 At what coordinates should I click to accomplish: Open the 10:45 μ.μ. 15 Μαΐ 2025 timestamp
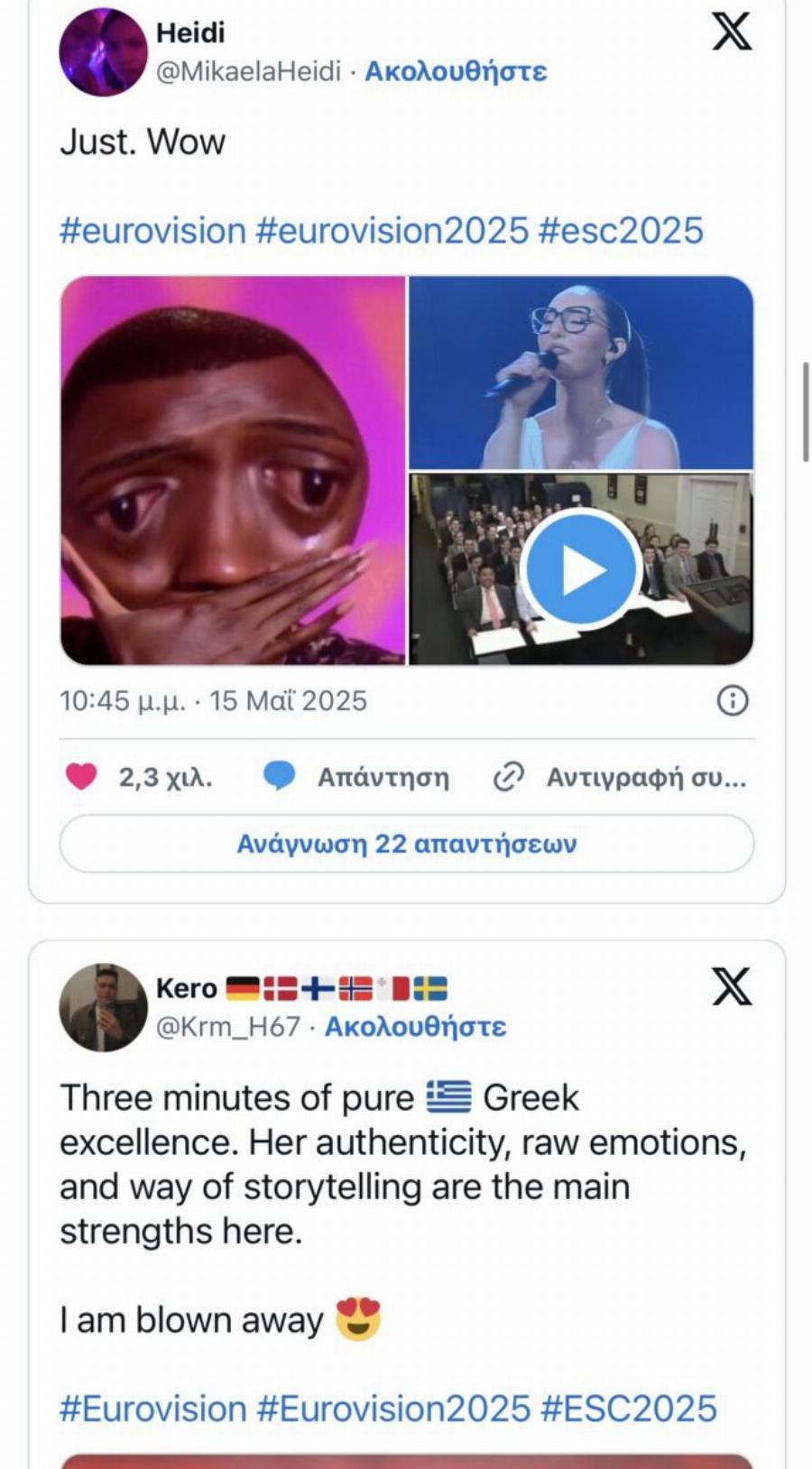tap(213, 701)
